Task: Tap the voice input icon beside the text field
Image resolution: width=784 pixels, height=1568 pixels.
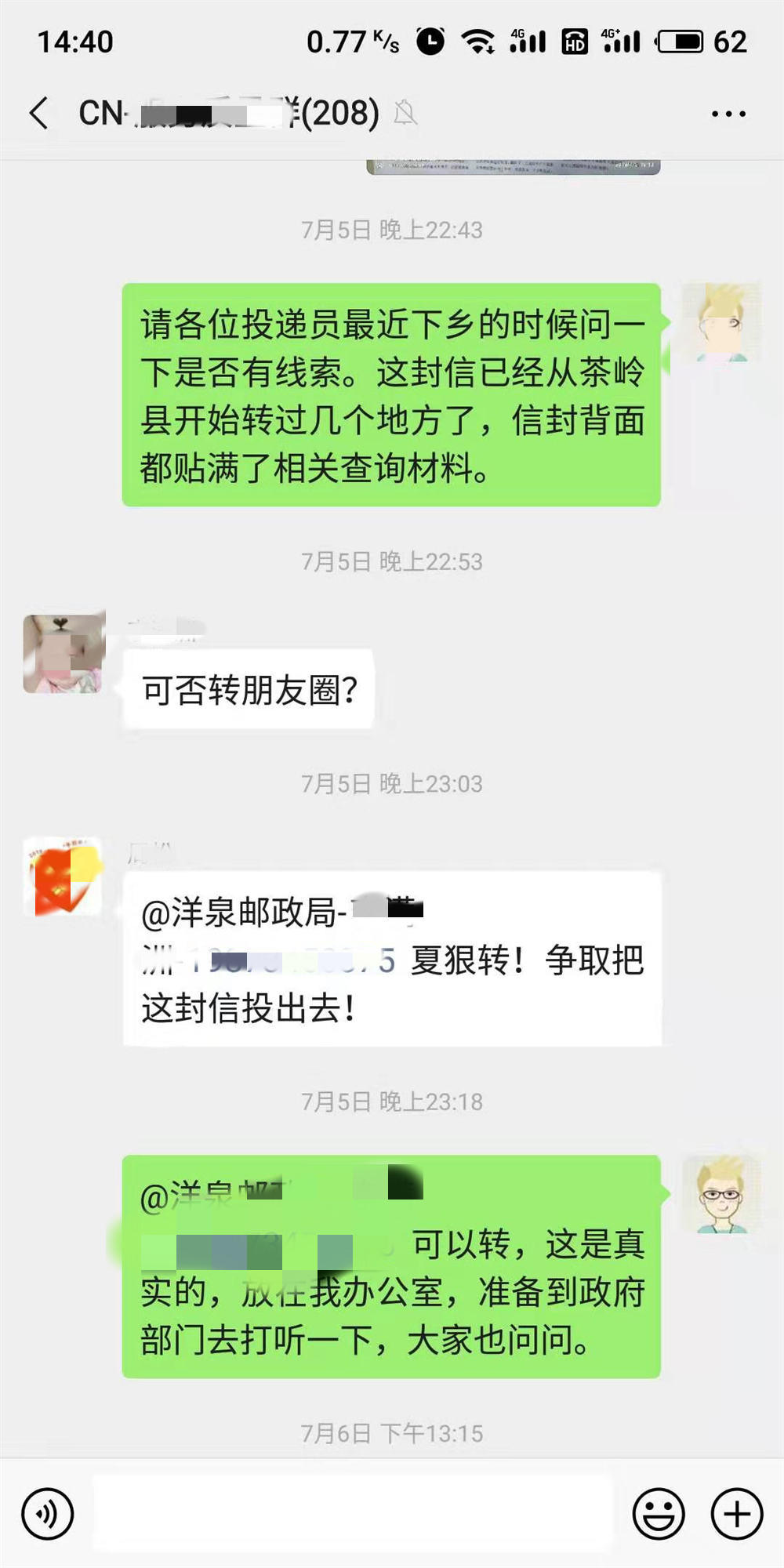Action: [49, 1514]
